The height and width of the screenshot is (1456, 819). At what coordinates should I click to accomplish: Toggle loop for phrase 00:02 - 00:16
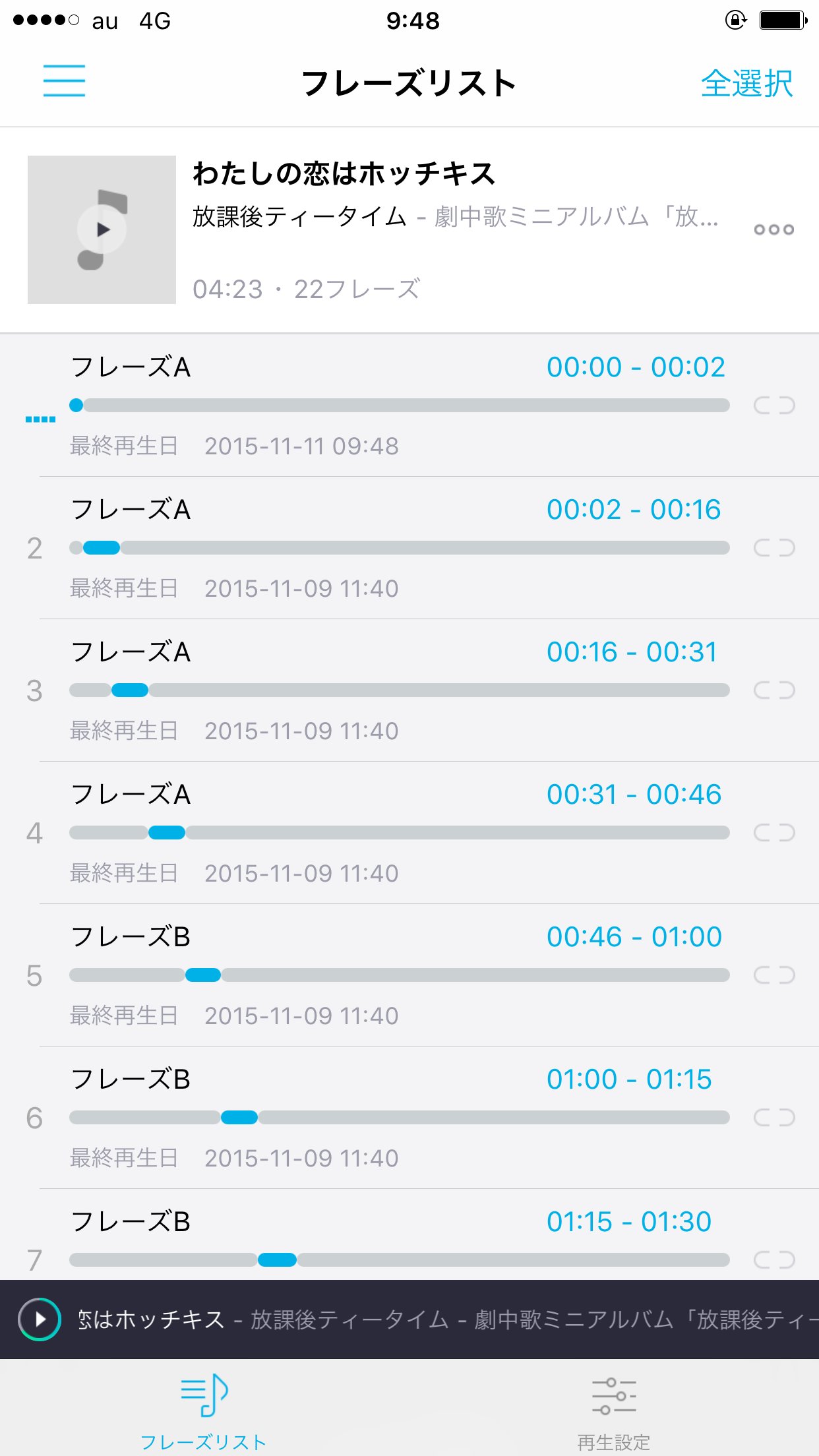774,547
